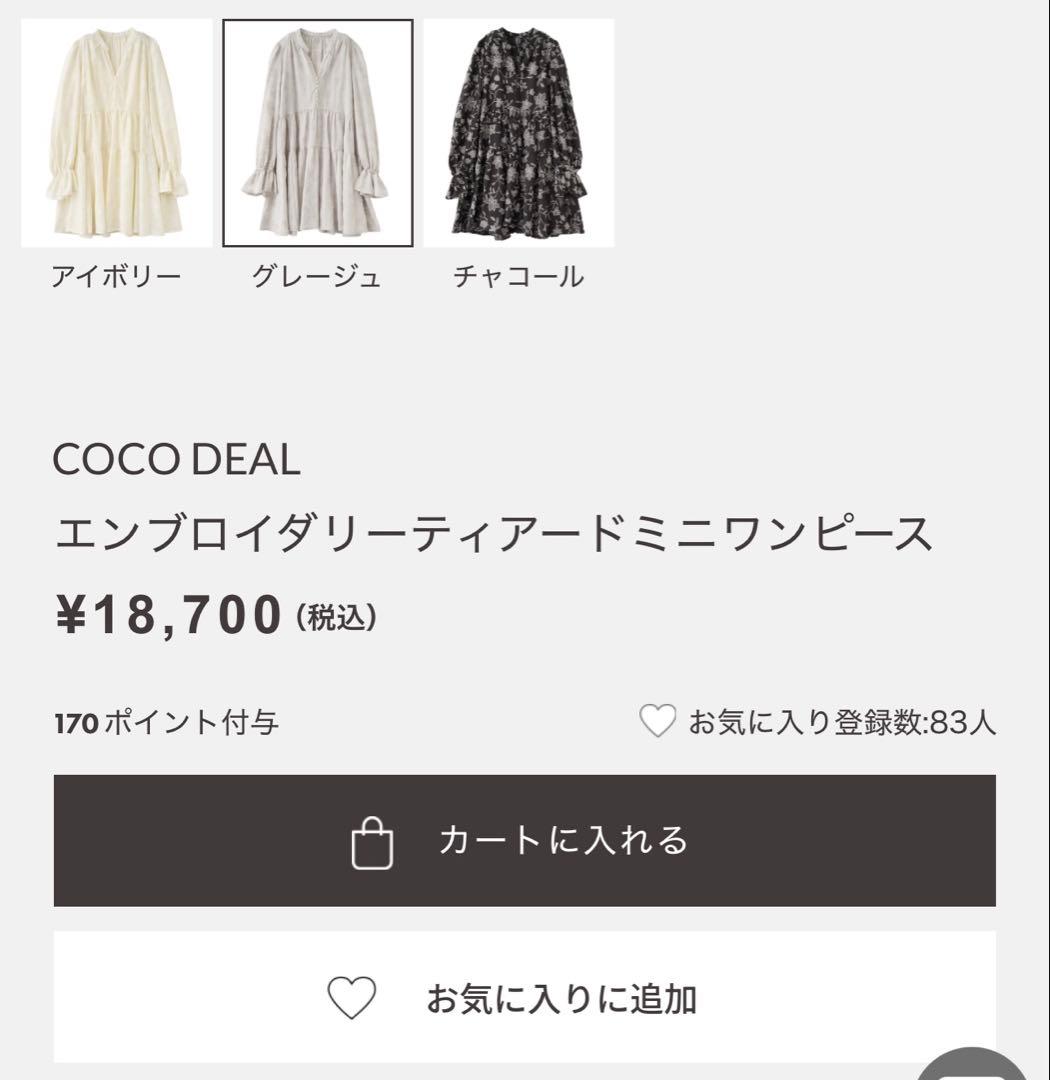Select the アイボリー dress thumbnail

[118, 130]
